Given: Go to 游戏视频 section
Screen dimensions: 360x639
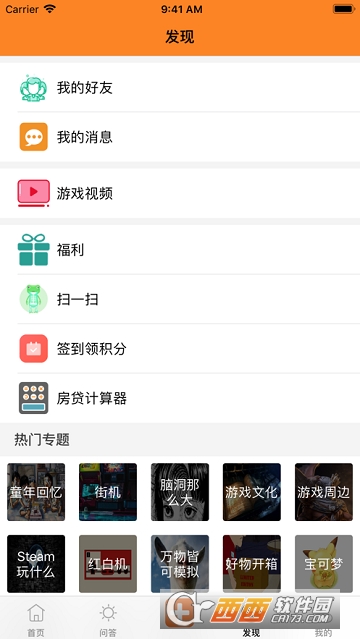Looking at the screenshot, I should [180, 193].
